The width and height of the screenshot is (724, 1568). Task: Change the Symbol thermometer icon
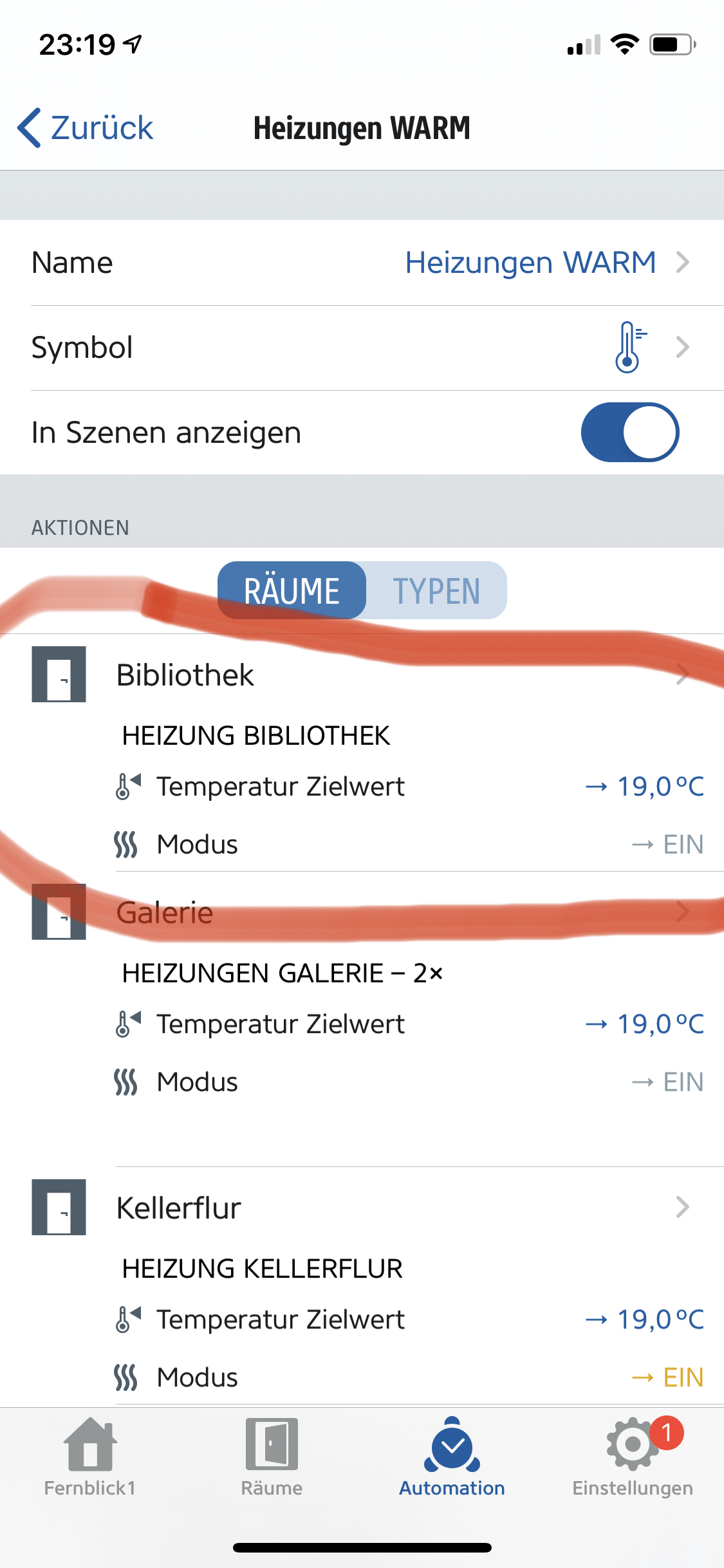click(x=627, y=348)
